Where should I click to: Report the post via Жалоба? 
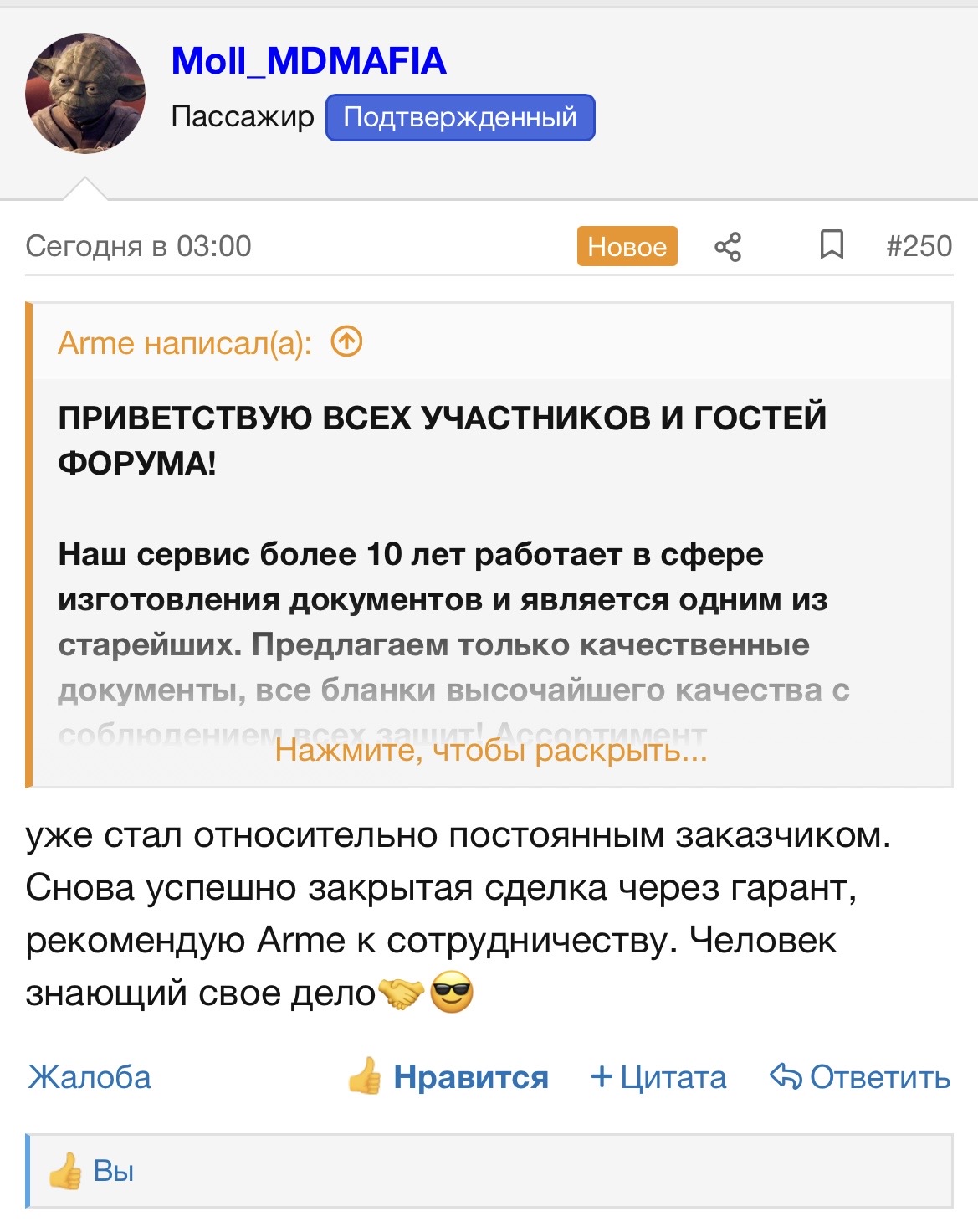[x=90, y=1077]
